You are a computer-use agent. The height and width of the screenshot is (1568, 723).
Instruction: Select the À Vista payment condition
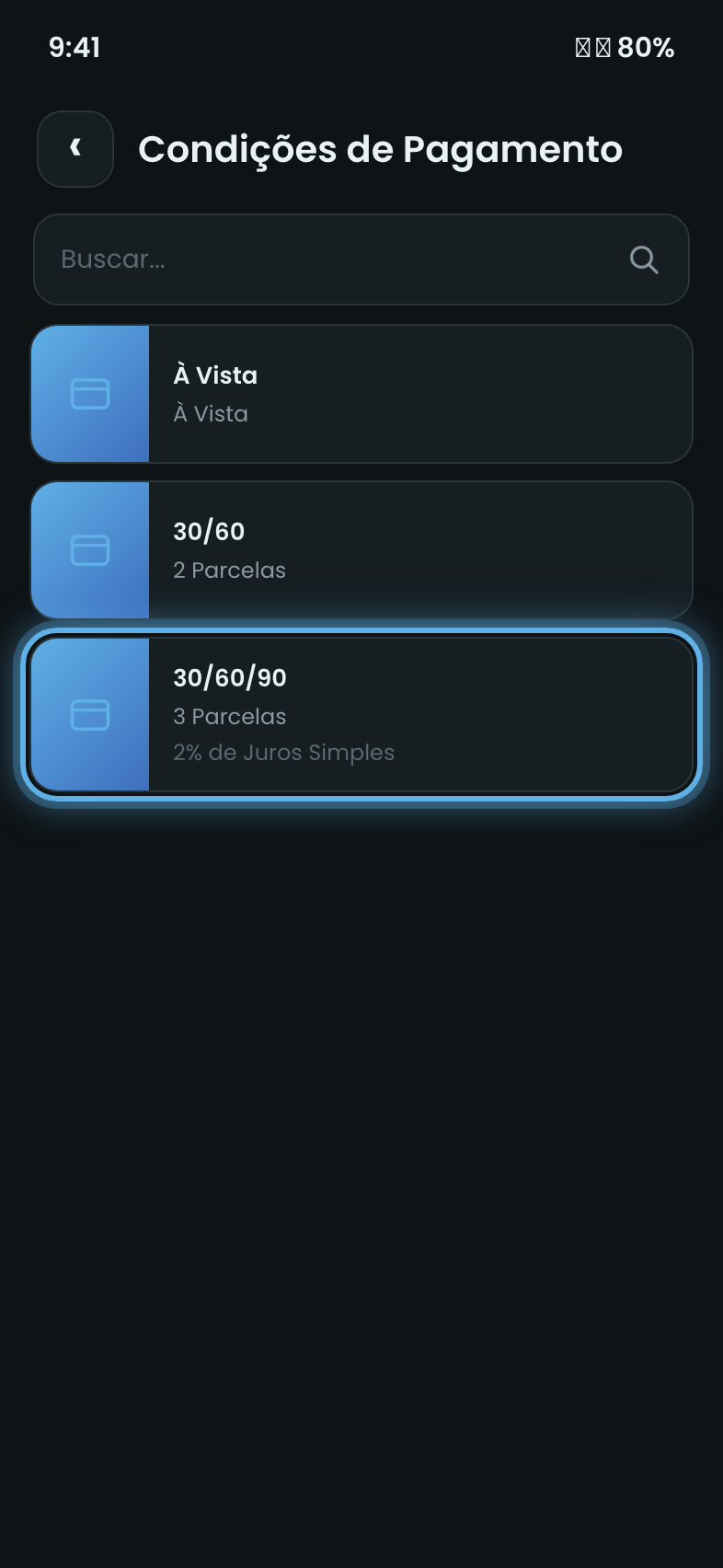click(x=361, y=394)
